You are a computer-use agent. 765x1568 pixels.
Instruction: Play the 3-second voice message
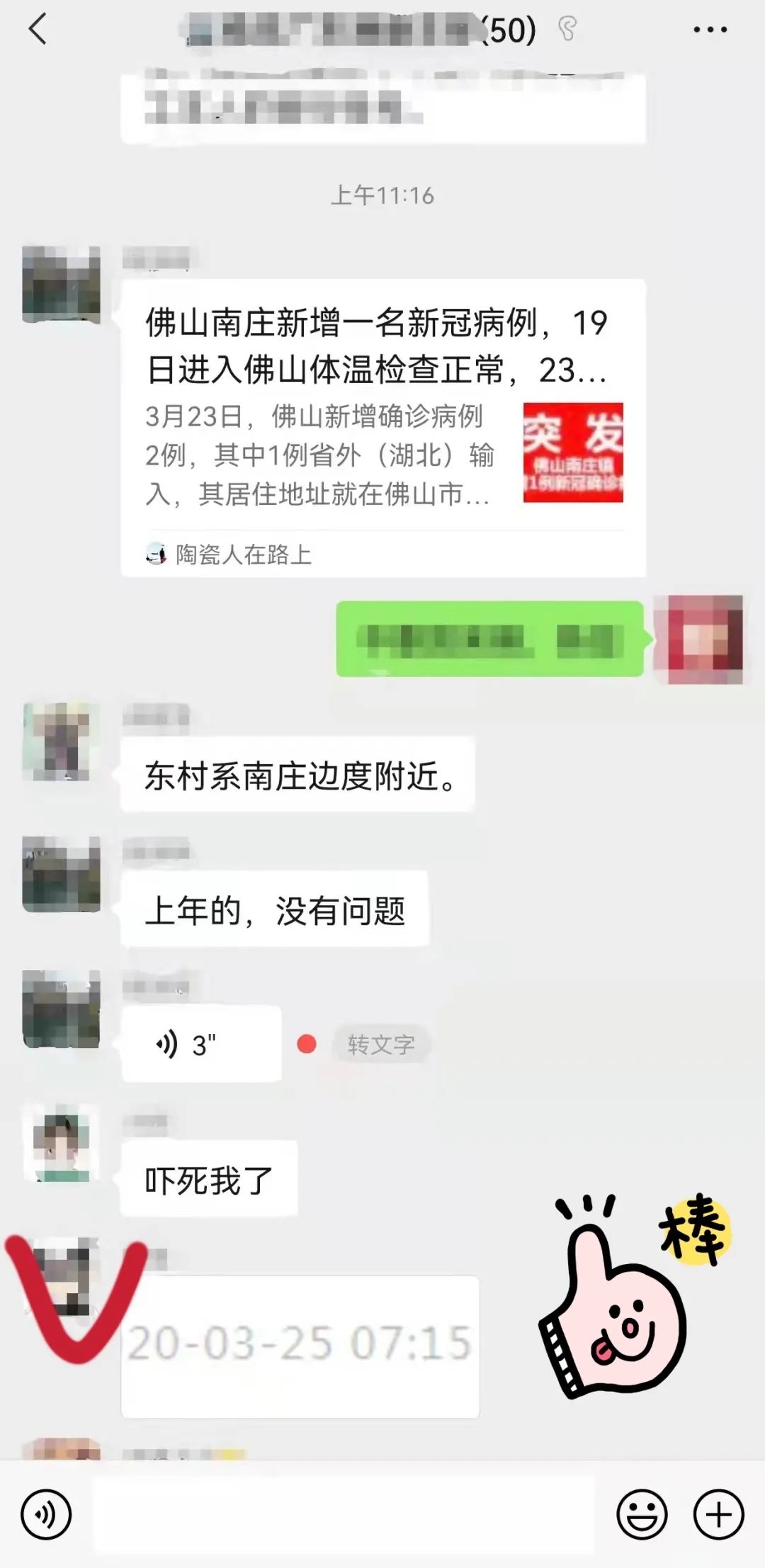point(201,1044)
